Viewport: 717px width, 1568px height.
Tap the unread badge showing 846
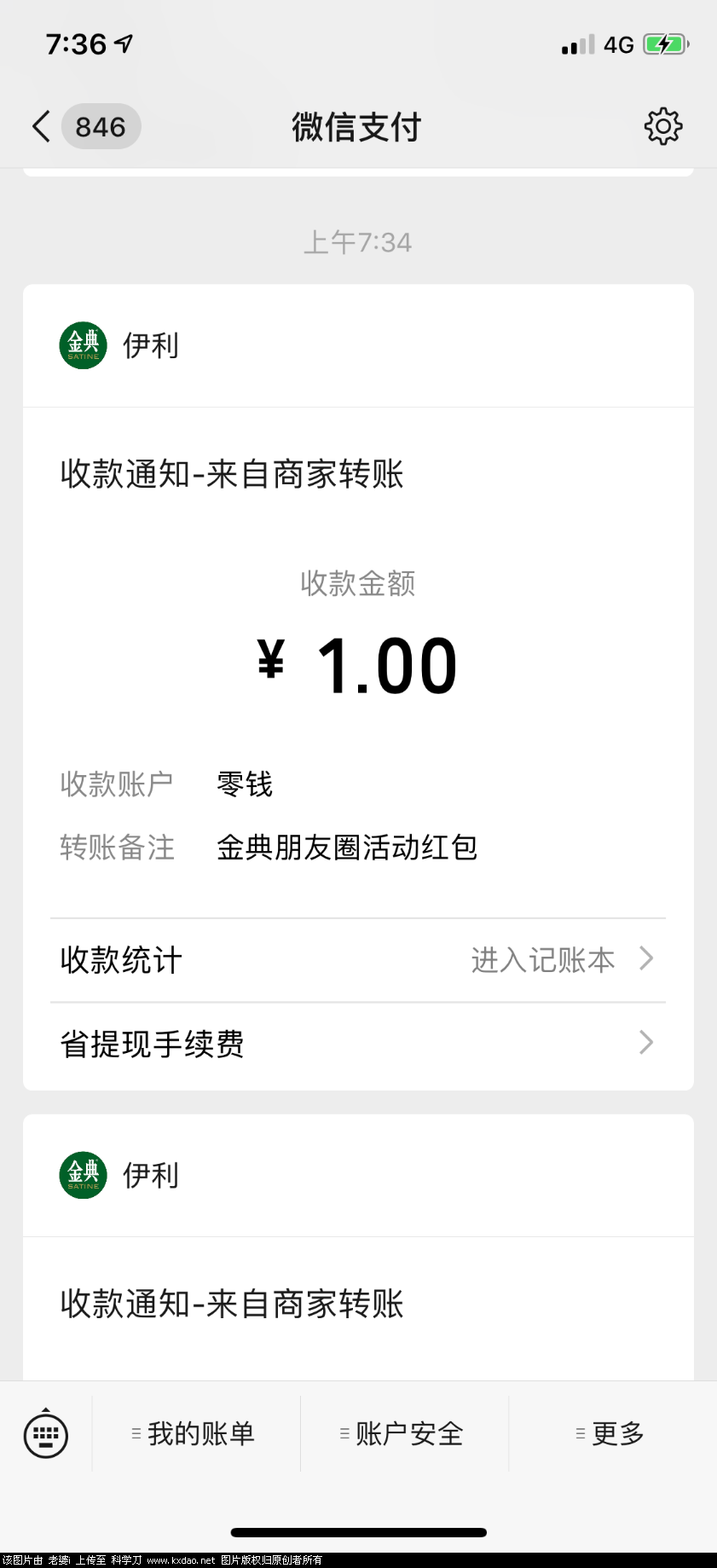click(101, 126)
